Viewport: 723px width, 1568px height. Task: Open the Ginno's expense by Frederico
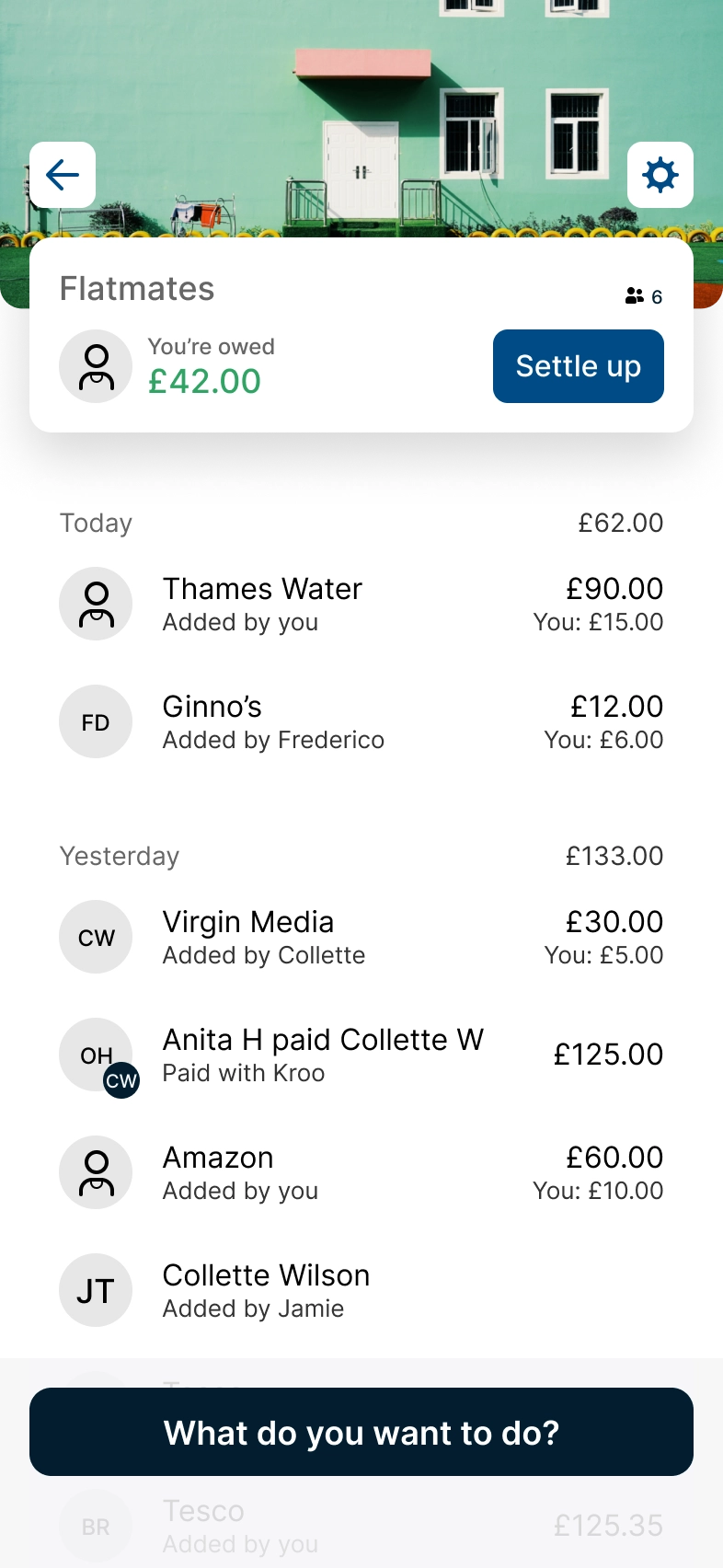[x=361, y=721]
